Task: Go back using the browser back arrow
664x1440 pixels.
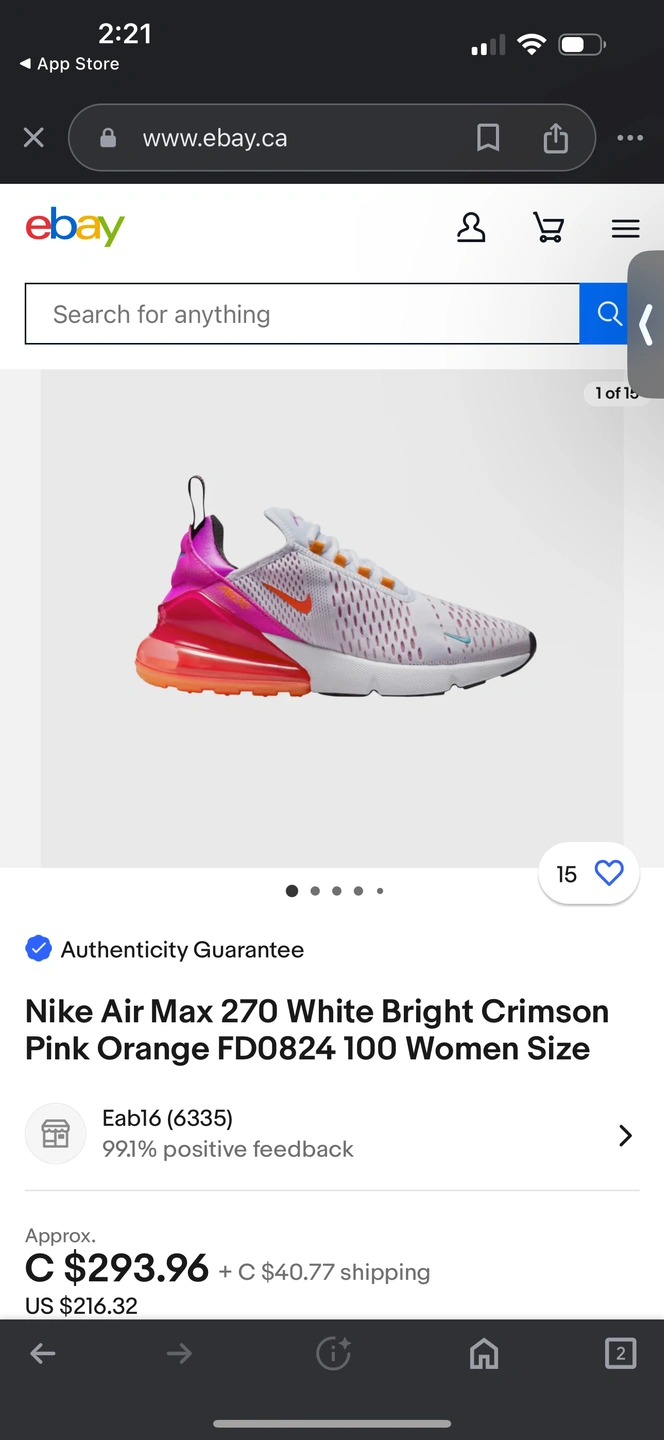Action: [43, 1354]
